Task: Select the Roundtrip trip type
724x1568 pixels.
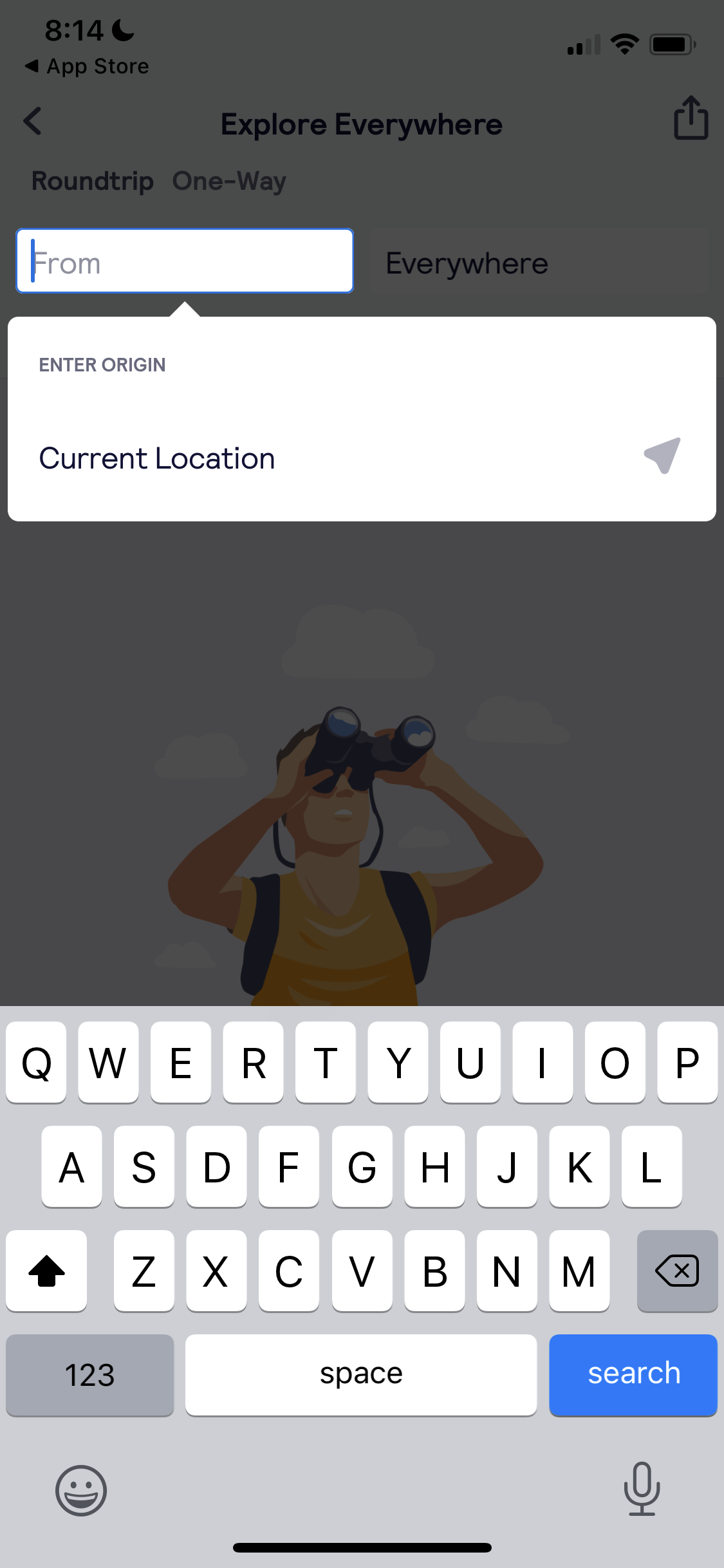Action: click(x=92, y=182)
